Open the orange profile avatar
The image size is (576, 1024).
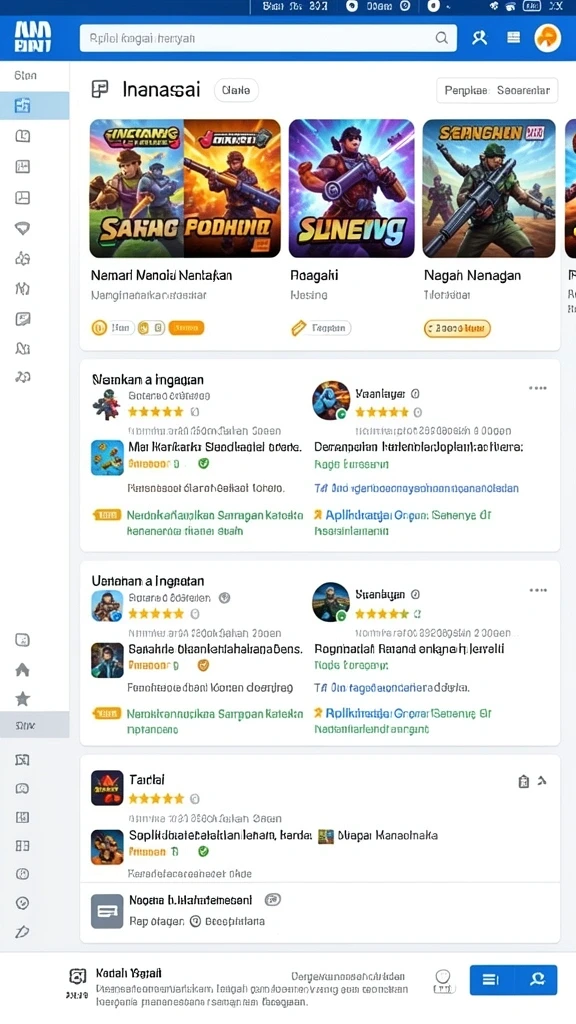[x=547, y=38]
